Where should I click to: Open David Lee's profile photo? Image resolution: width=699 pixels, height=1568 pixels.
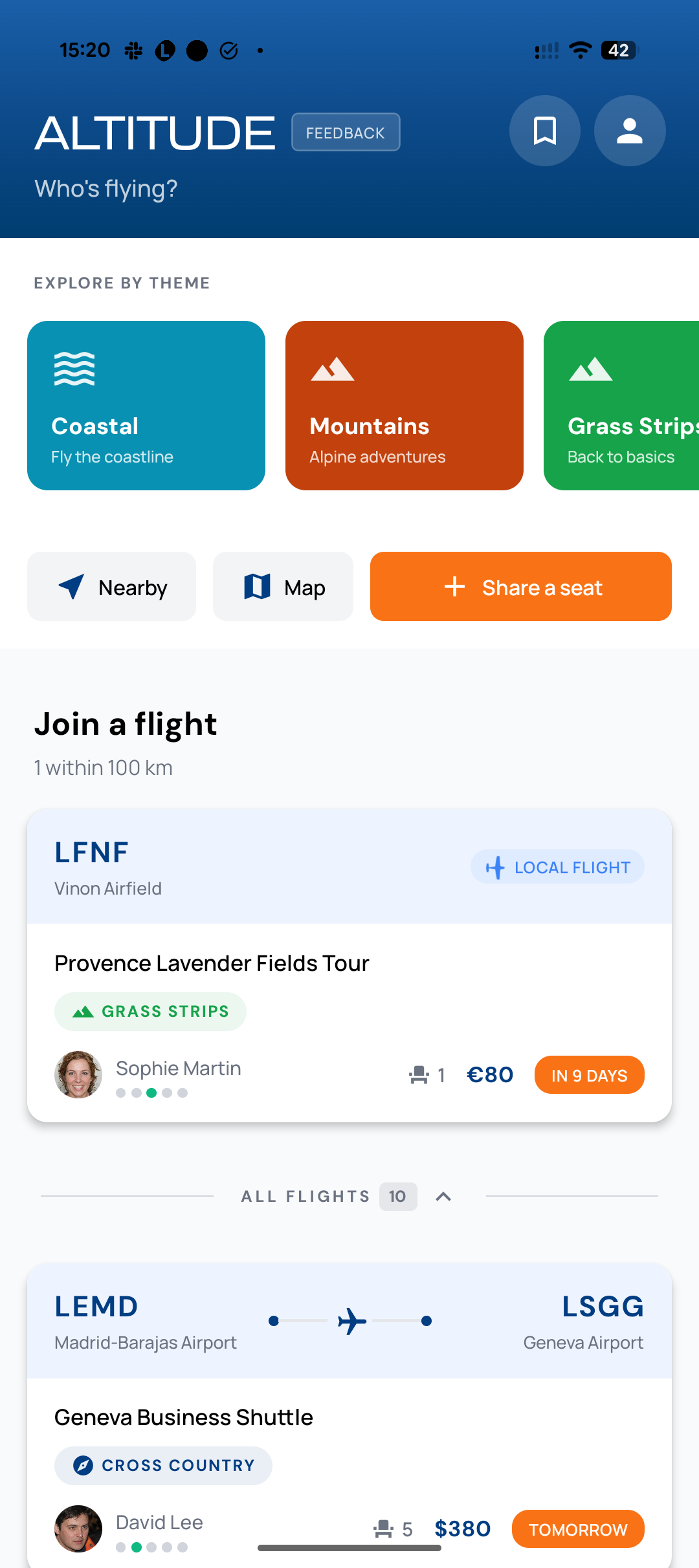[x=78, y=1529]
